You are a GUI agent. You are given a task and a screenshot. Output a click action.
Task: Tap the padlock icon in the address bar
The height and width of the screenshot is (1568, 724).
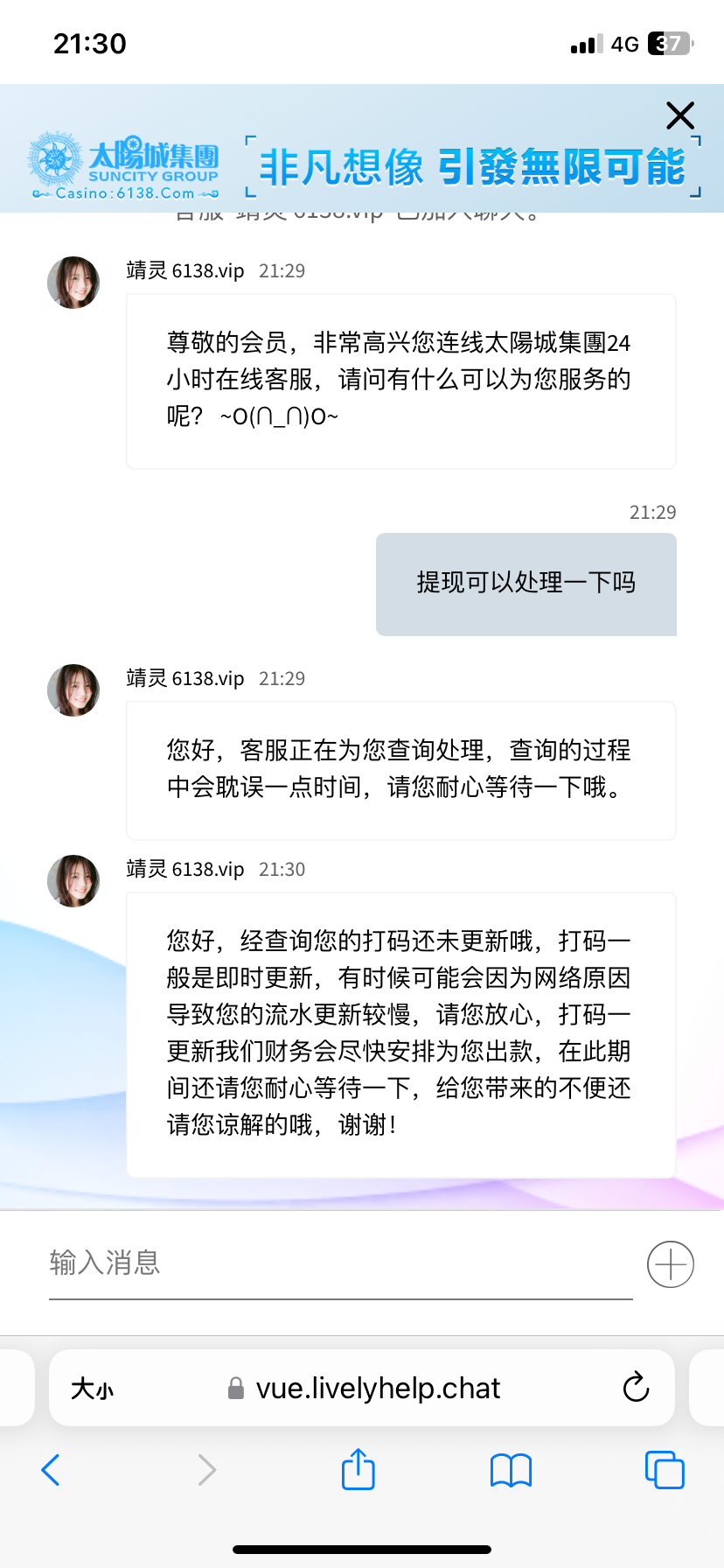coord(233,1387)
